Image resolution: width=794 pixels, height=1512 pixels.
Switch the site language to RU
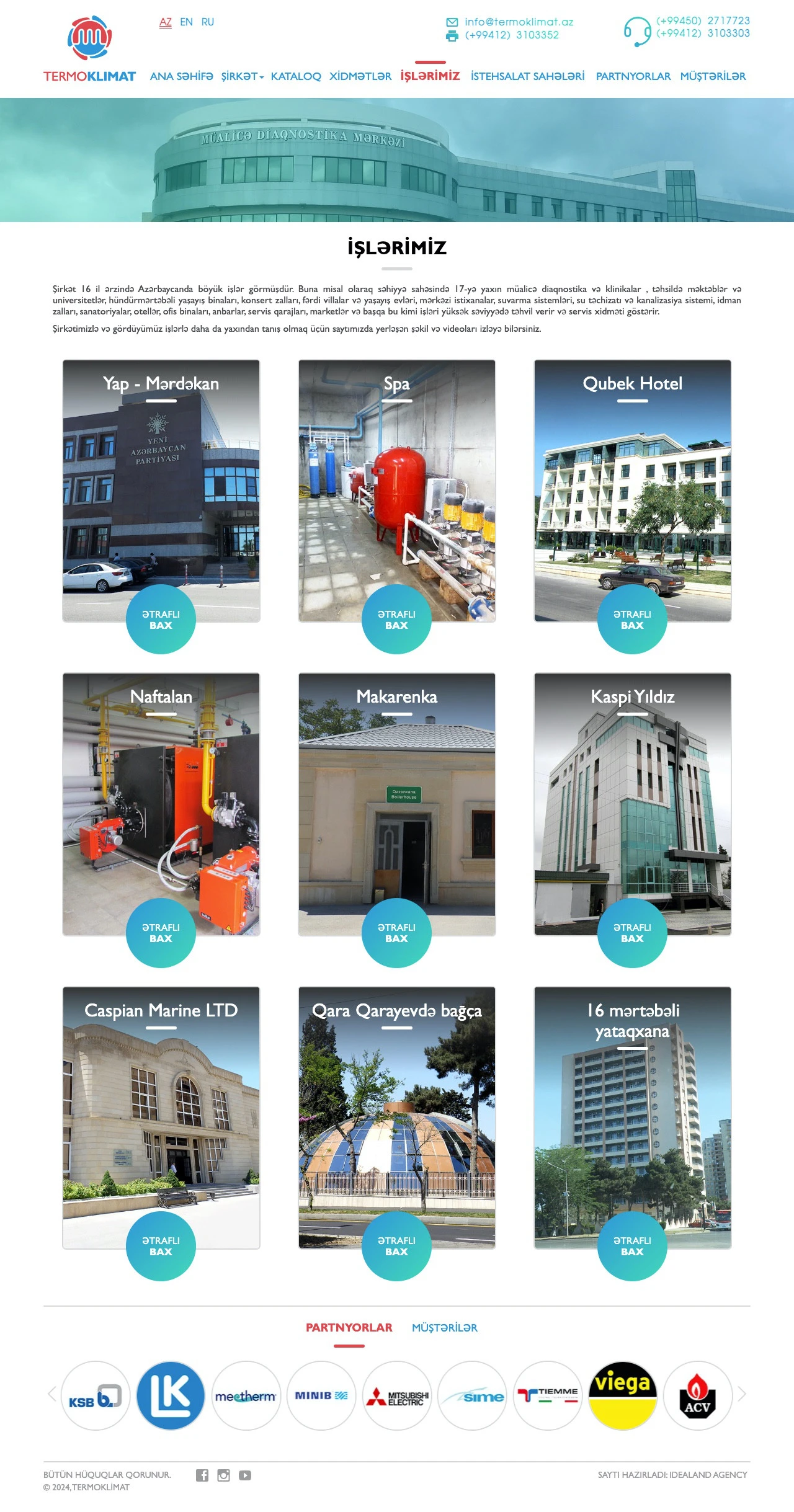coord(208,22)
